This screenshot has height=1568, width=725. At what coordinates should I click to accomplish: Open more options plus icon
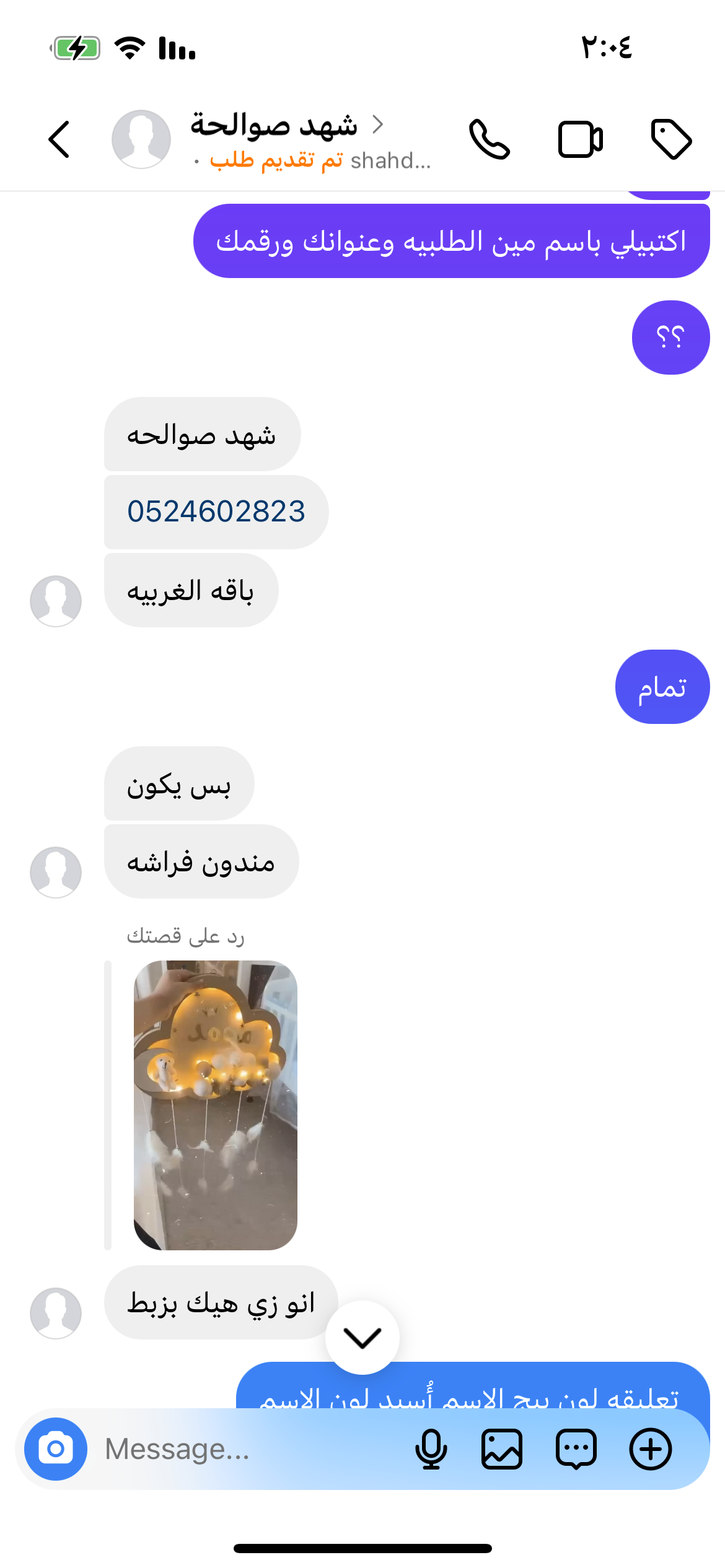point(650,1449)
